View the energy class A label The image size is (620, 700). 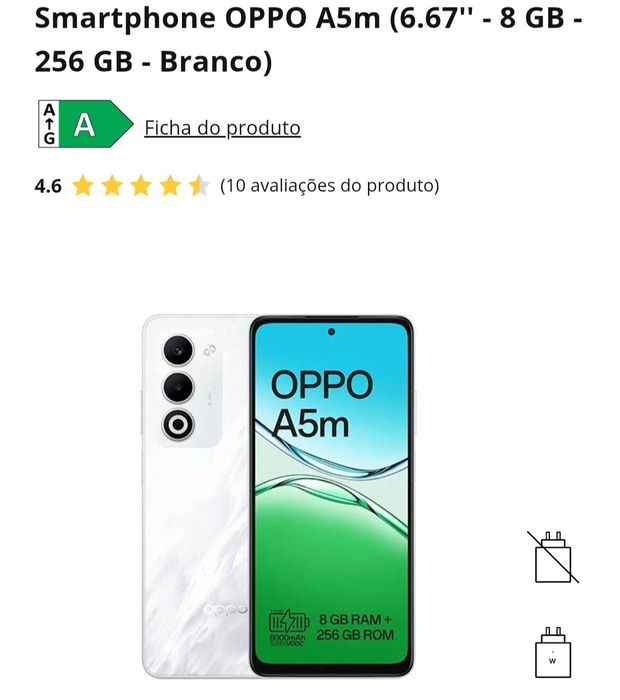85,125
